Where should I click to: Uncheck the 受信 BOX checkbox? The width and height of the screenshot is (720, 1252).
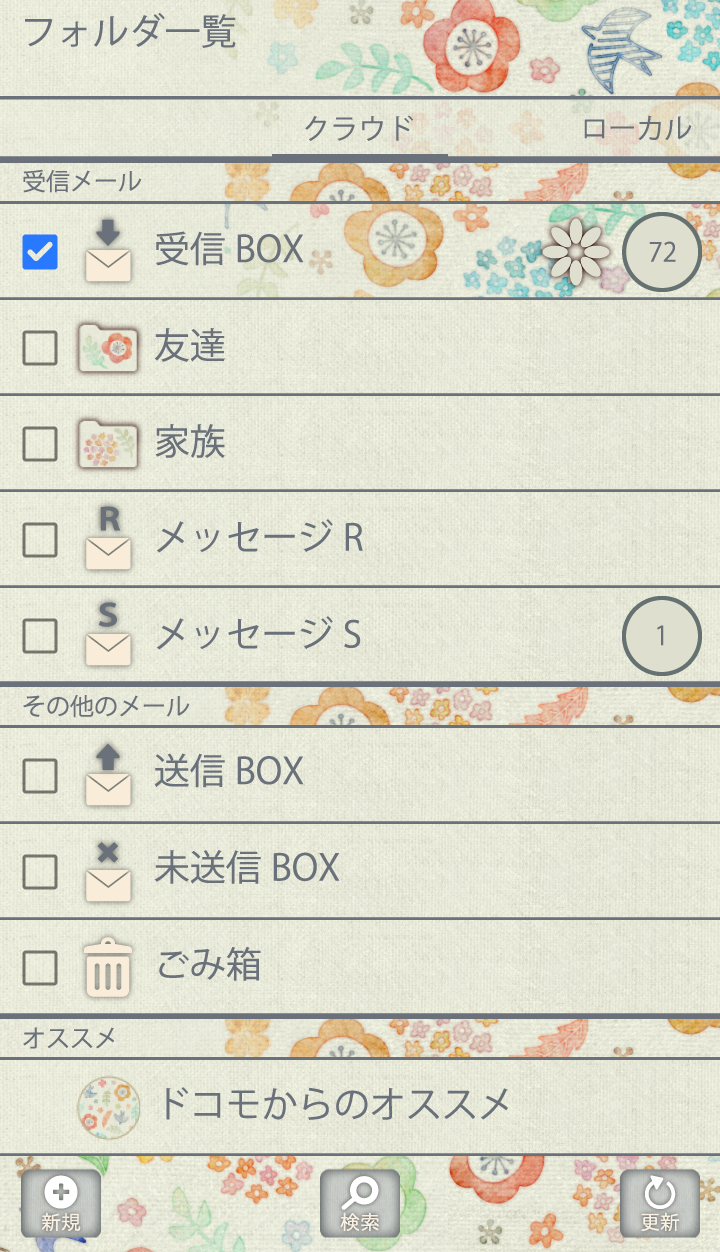coord(40,252)
